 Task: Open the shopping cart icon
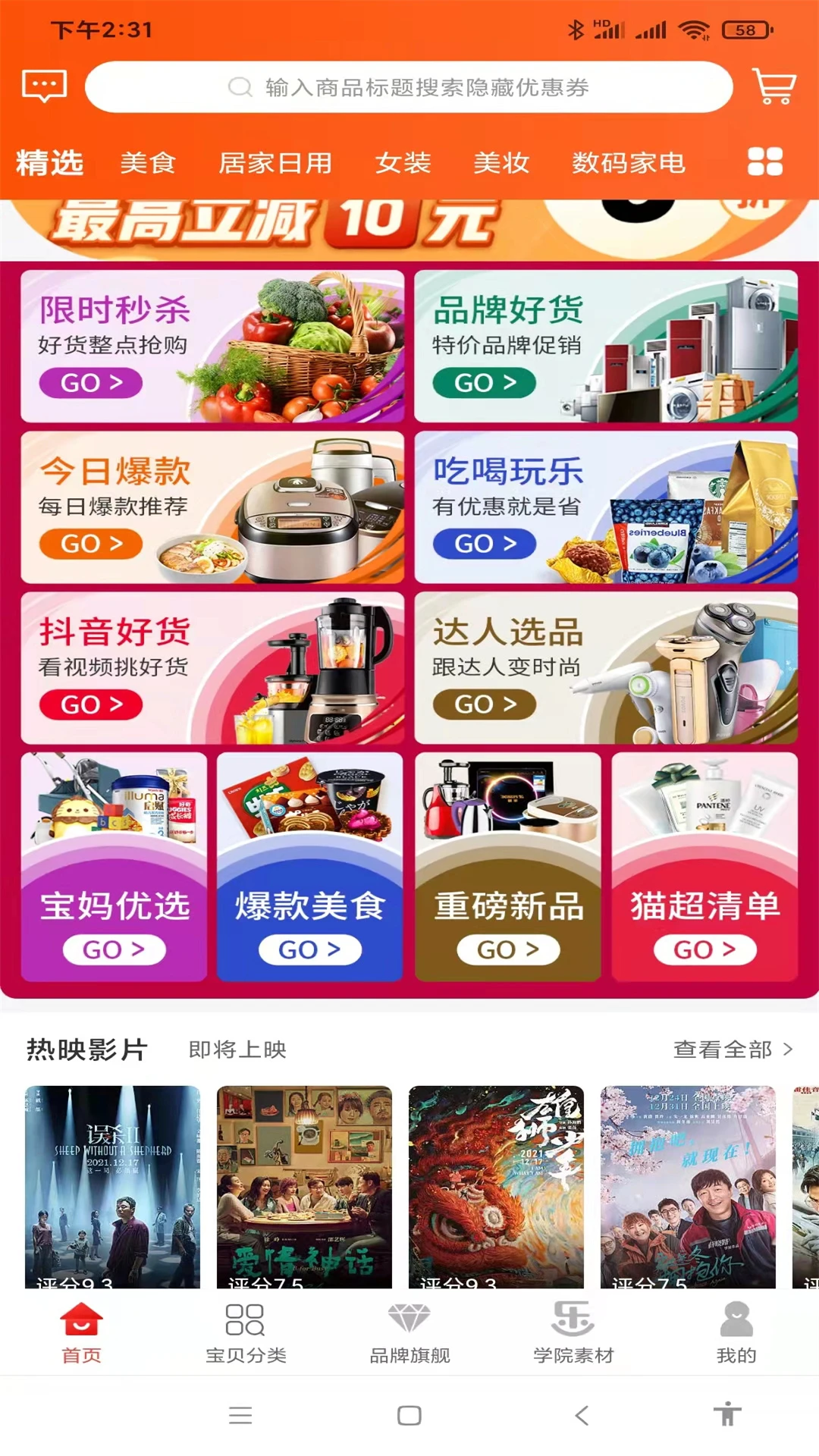[773, 88]
